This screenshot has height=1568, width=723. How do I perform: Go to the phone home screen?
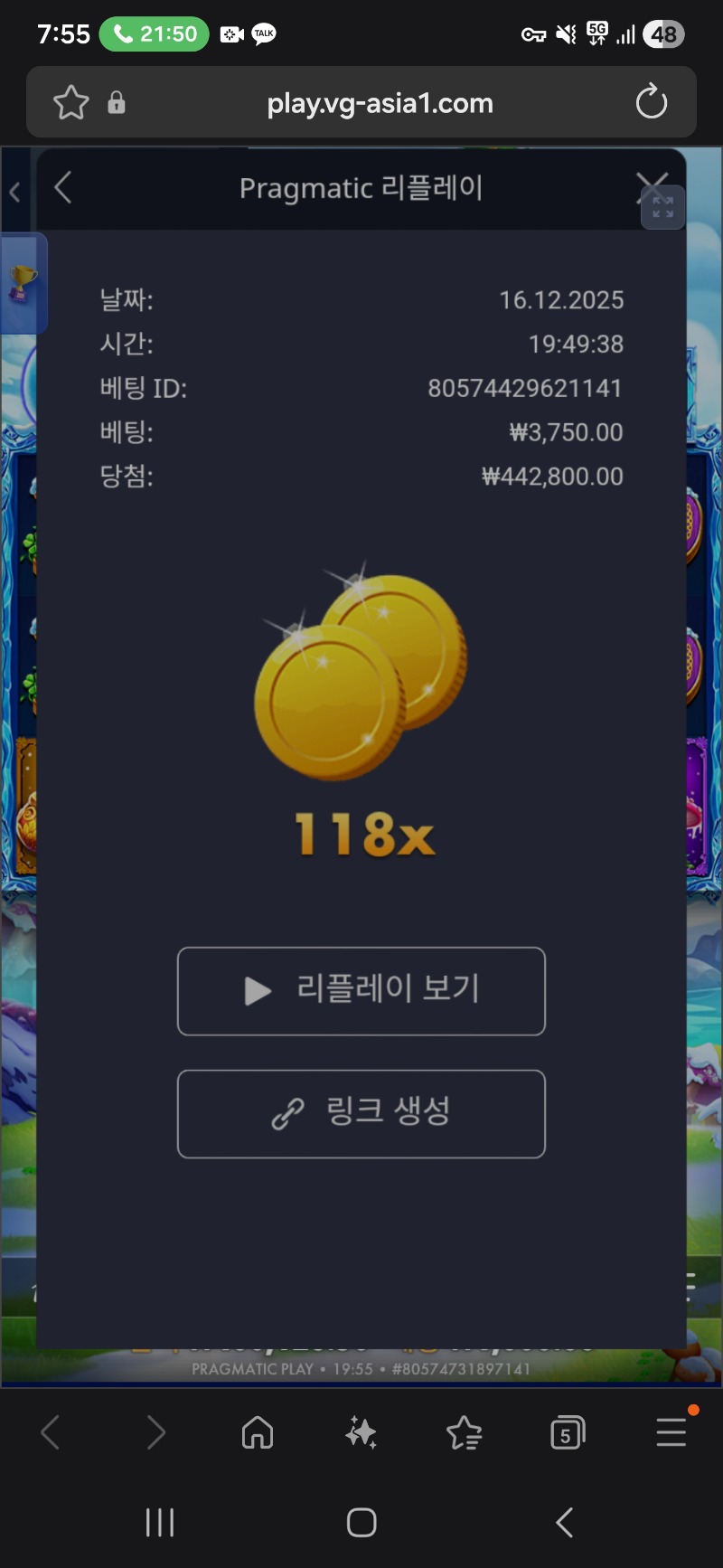[x=361, y=1523]
